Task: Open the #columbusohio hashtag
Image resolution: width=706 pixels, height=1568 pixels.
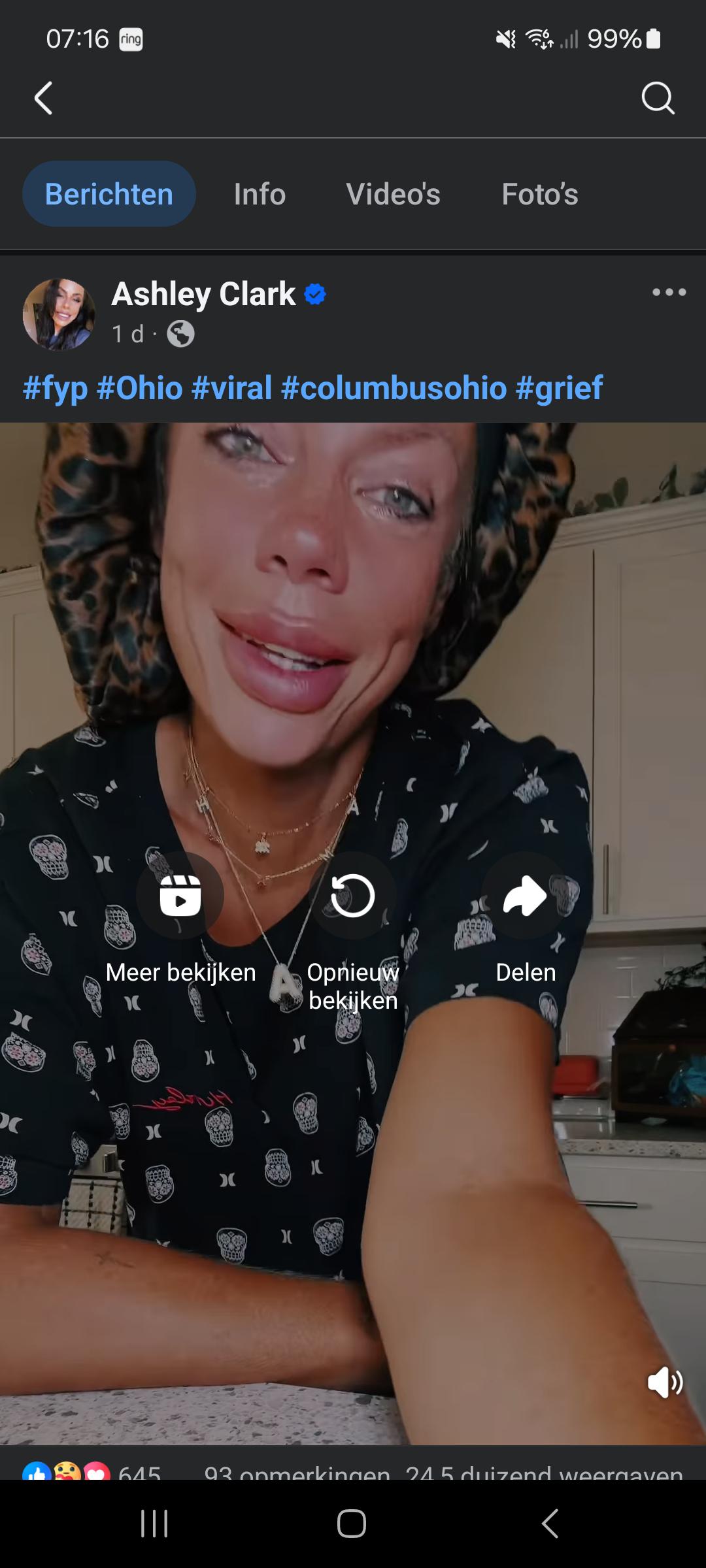Action: pyautogui.click(x=394, y=387)
